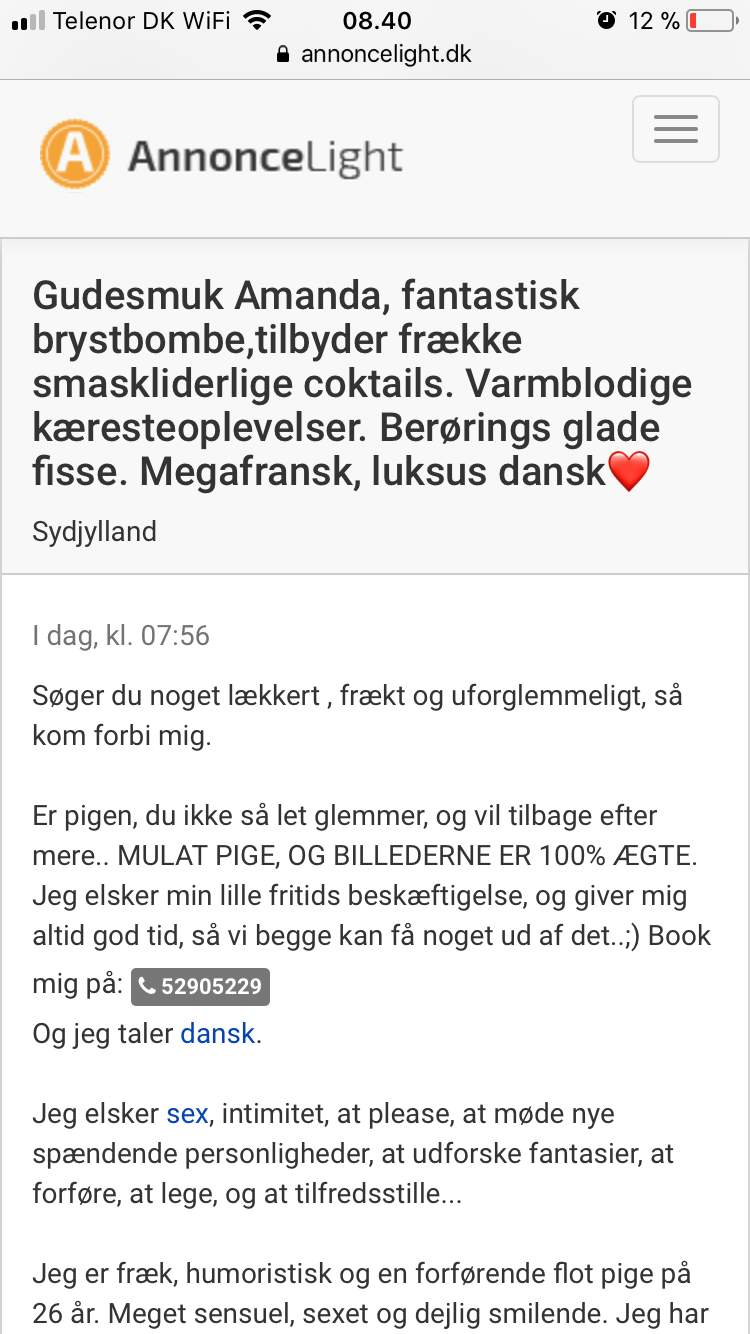Tap the annoncelight.dk address bar

click(374, 54)
